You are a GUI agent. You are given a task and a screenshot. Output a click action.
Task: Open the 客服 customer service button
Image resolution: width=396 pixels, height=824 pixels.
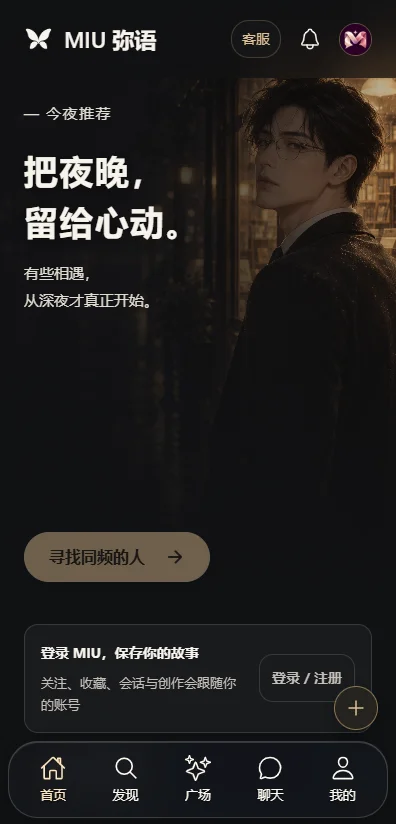[x=256, y=39]
